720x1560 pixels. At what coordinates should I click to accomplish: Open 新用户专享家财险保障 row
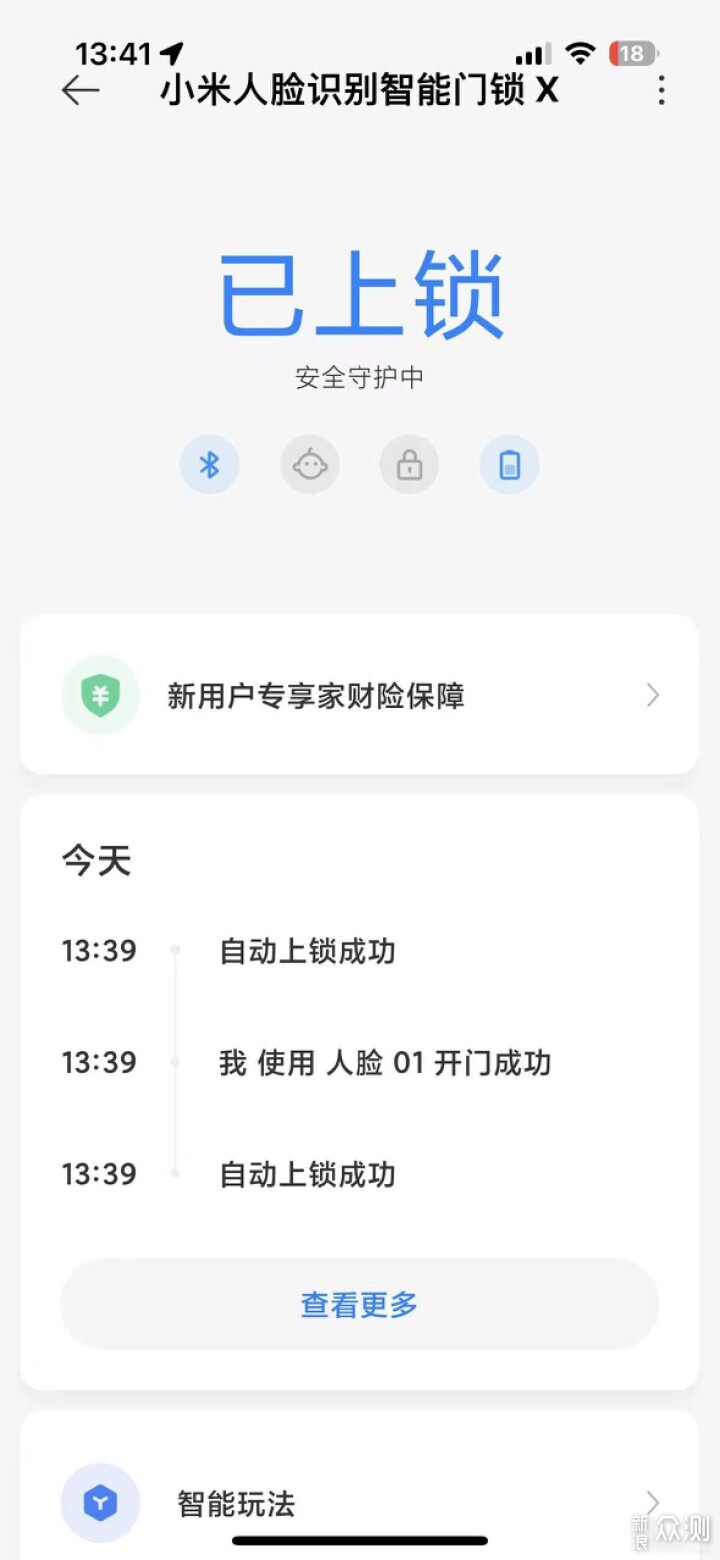359,695
